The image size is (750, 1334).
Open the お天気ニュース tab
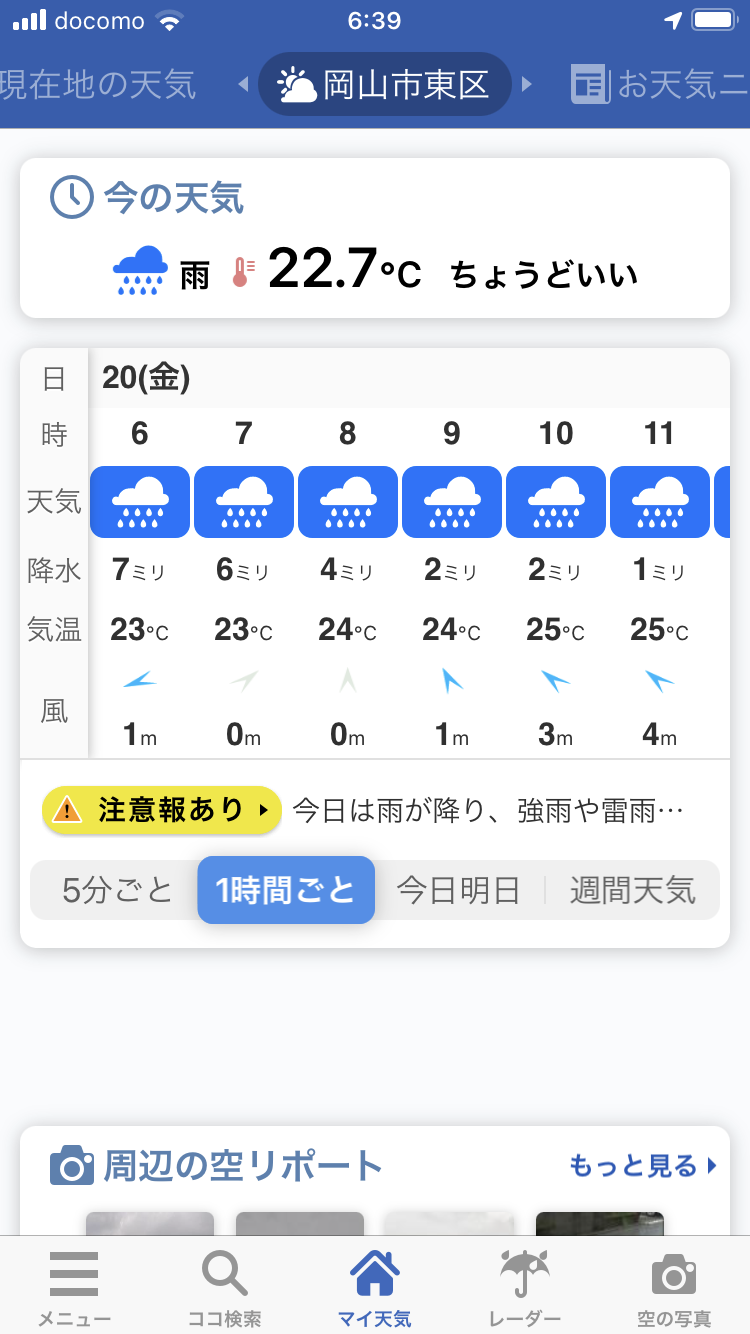point(660,85)
